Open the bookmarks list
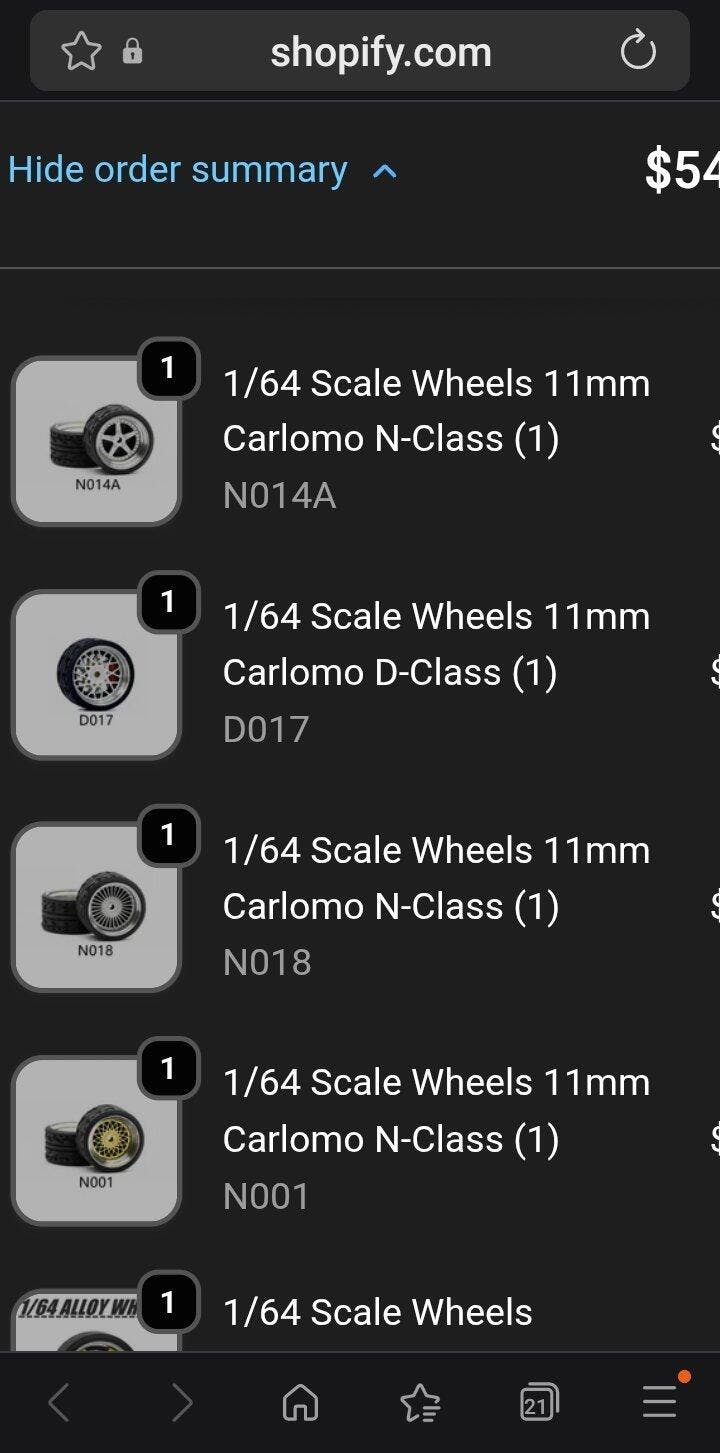720x1453 pixels. coord(420,1403)
